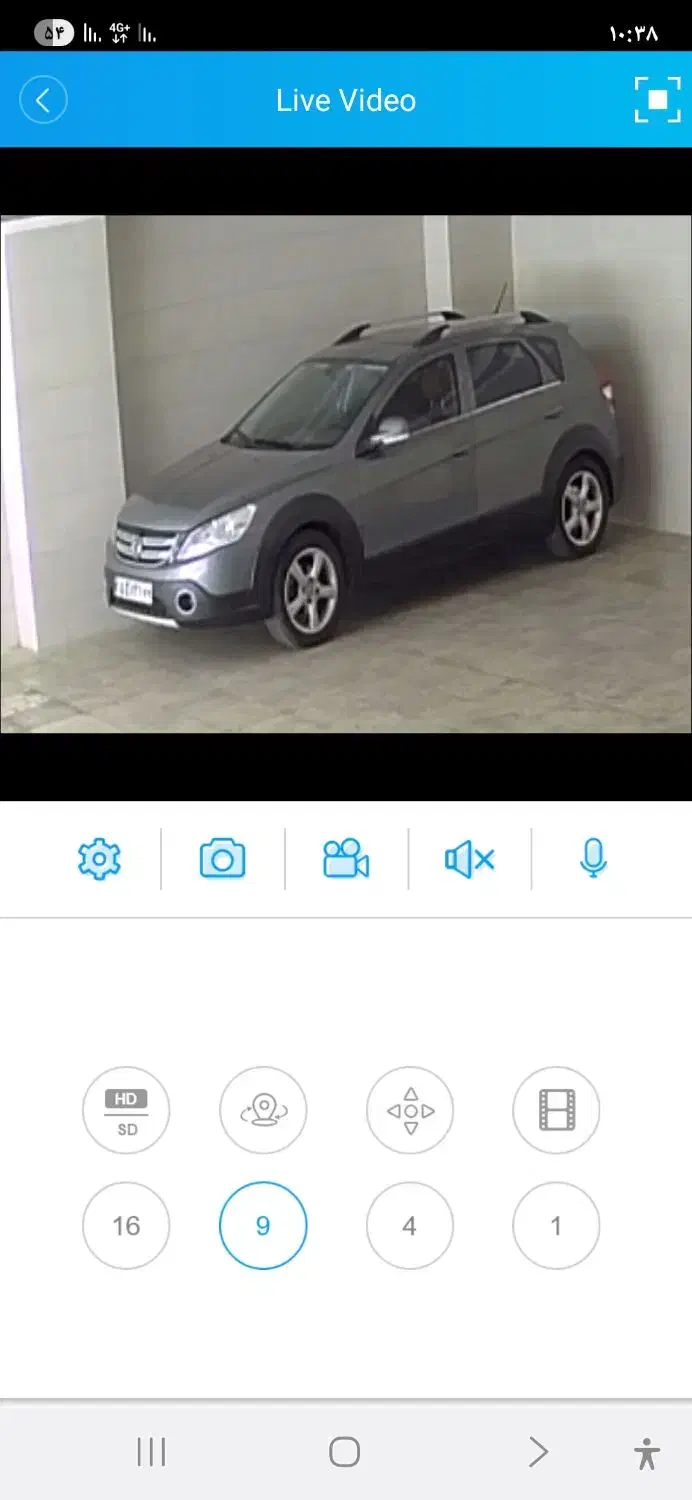Go to the home screen
Screen dimensions: 692x1500
click(344, 1452)
